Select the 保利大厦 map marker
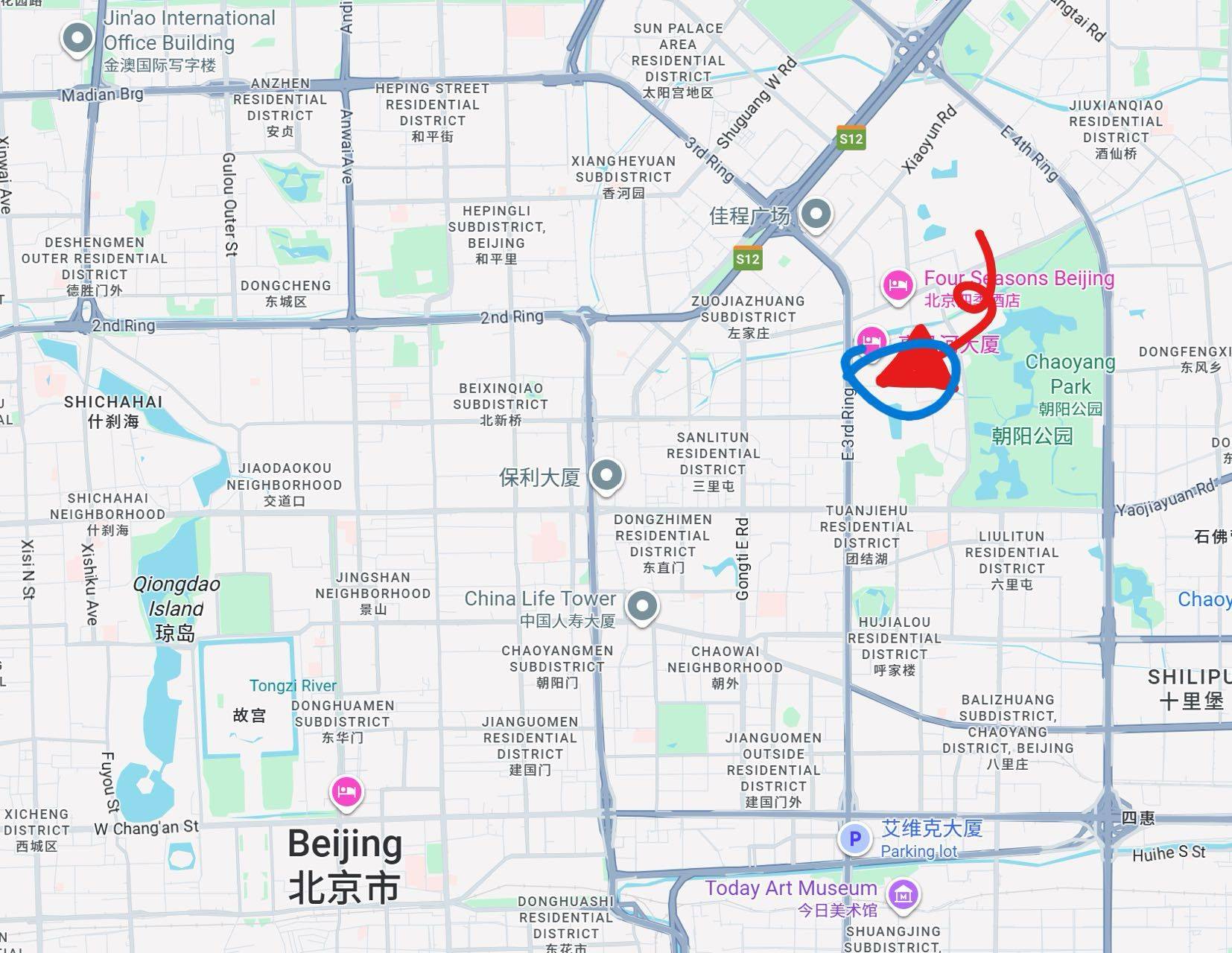 point(606,475)
